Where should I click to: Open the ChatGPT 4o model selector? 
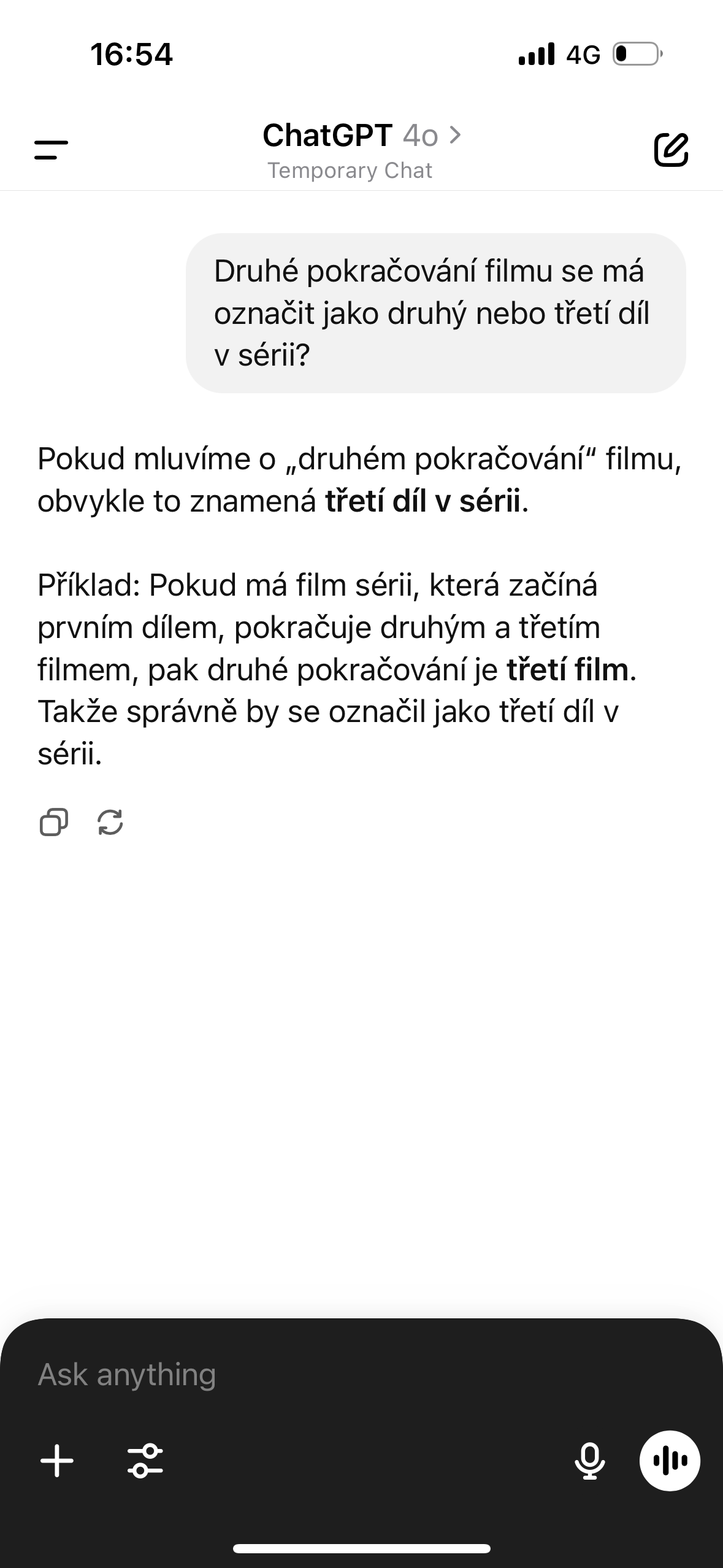362,136
